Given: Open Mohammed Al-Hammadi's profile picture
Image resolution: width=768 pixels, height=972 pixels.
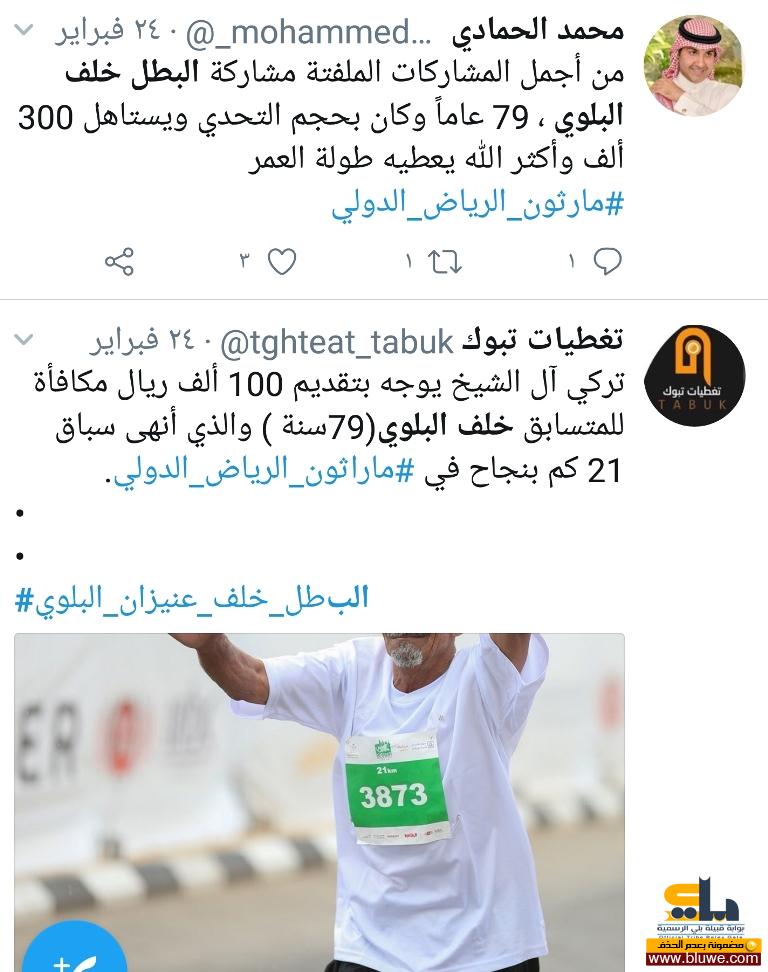Looking at the screenshot, I should [x=694, y=65].
